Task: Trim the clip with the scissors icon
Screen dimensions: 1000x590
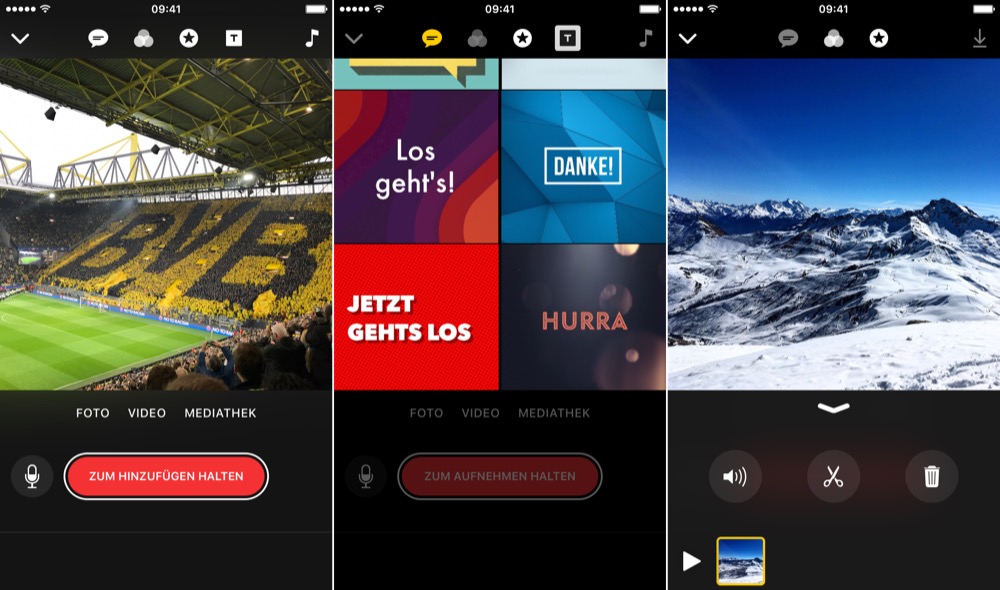Action: [x=833, y=476]
